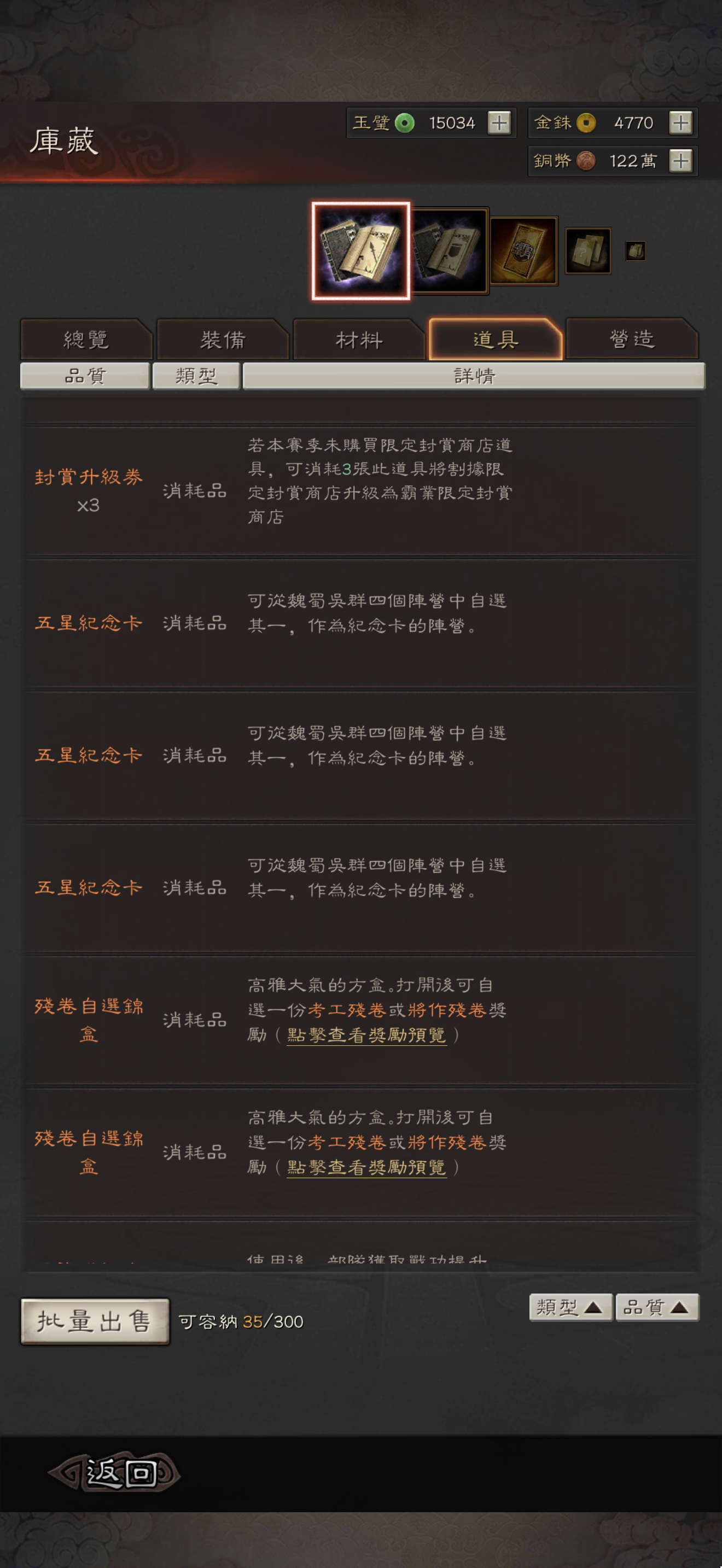This screenshot has width=722, height=1568.
Task: View reward preview link in first 殘卷自選錦盒
Action: pos(366,1035)
